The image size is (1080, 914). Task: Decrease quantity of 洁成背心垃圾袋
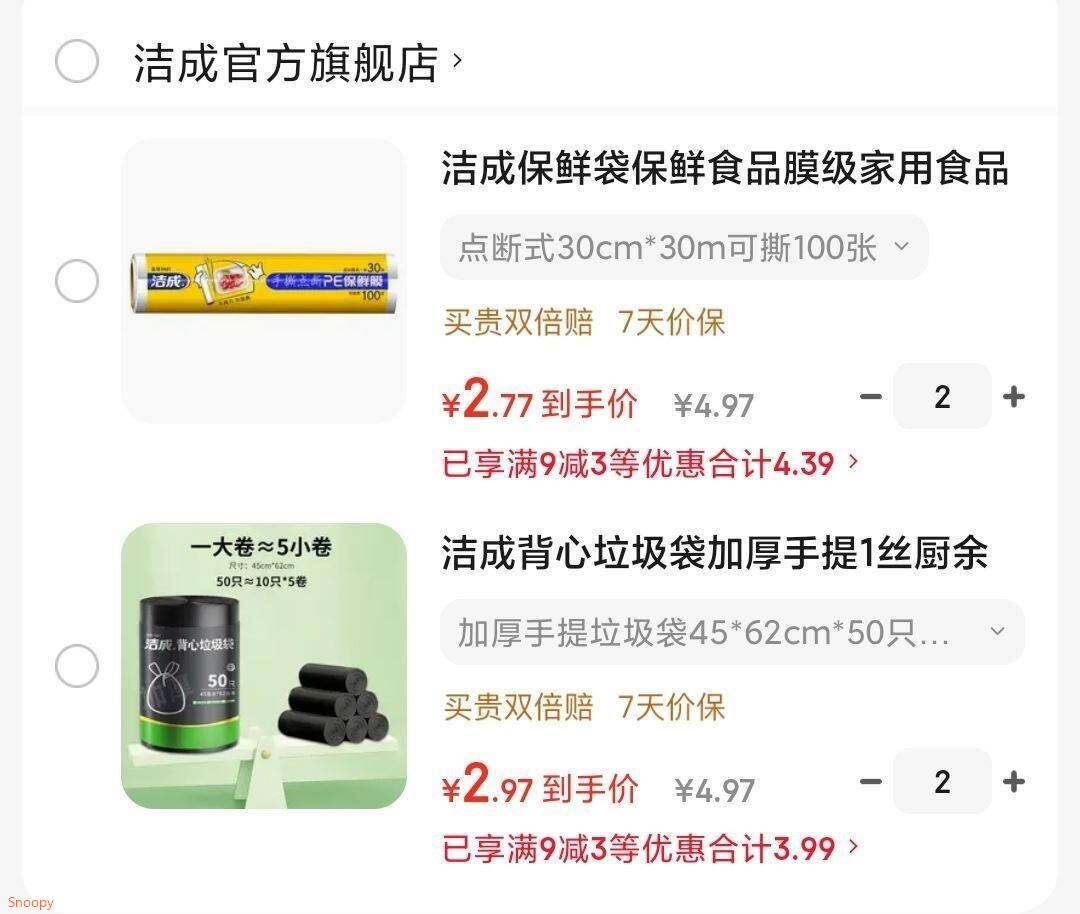tap(871, 782)
